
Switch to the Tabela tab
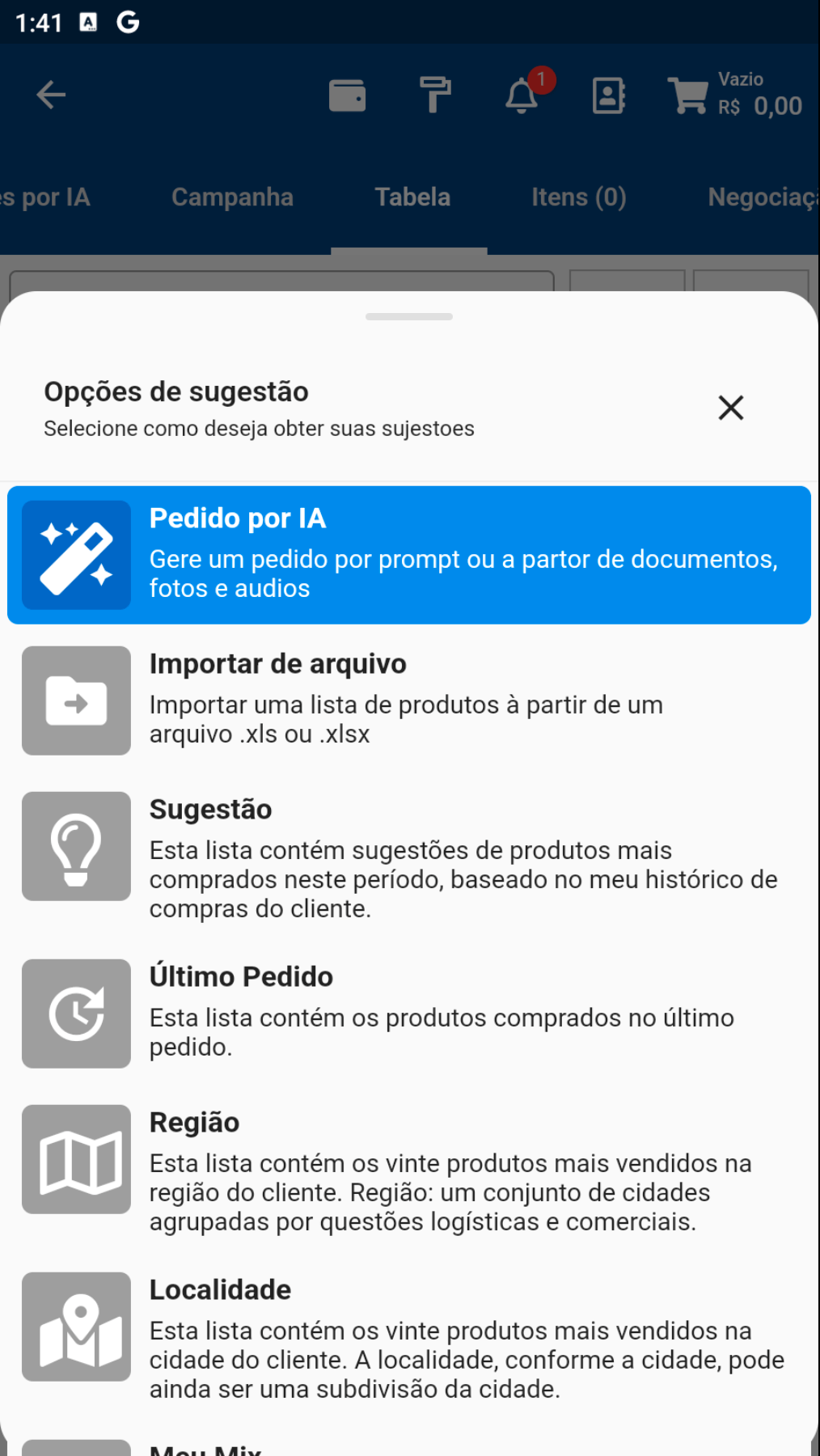pos(412,197)
